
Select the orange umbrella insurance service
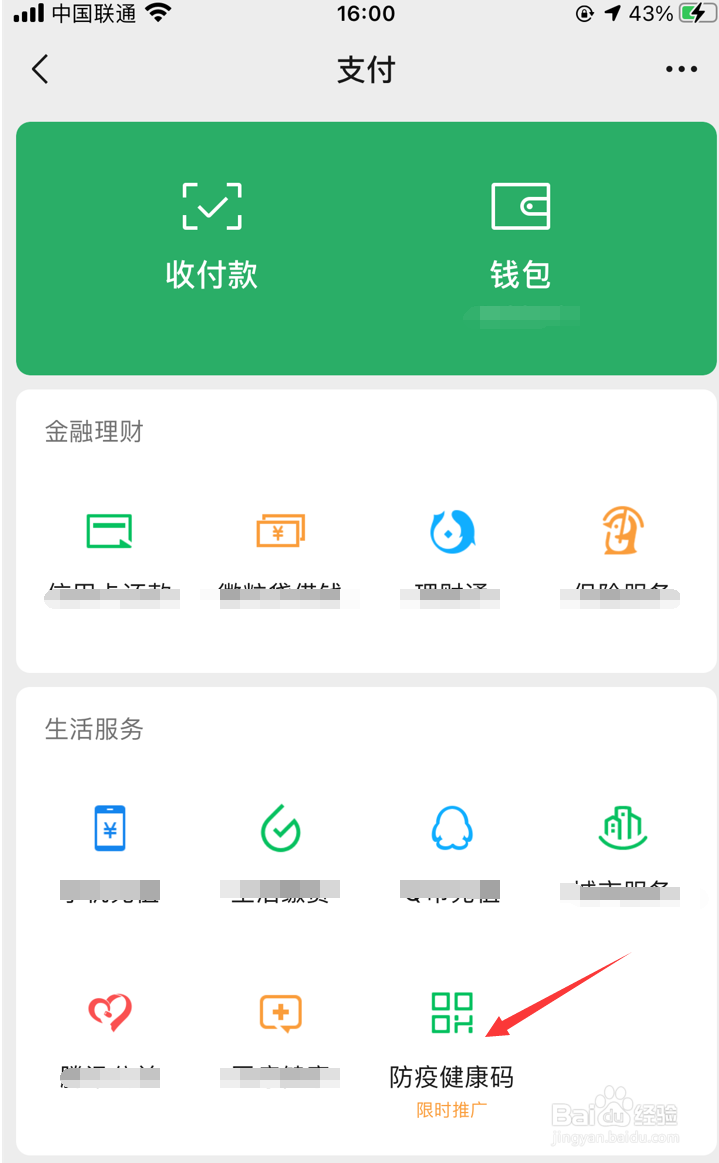tap(623, 530)
